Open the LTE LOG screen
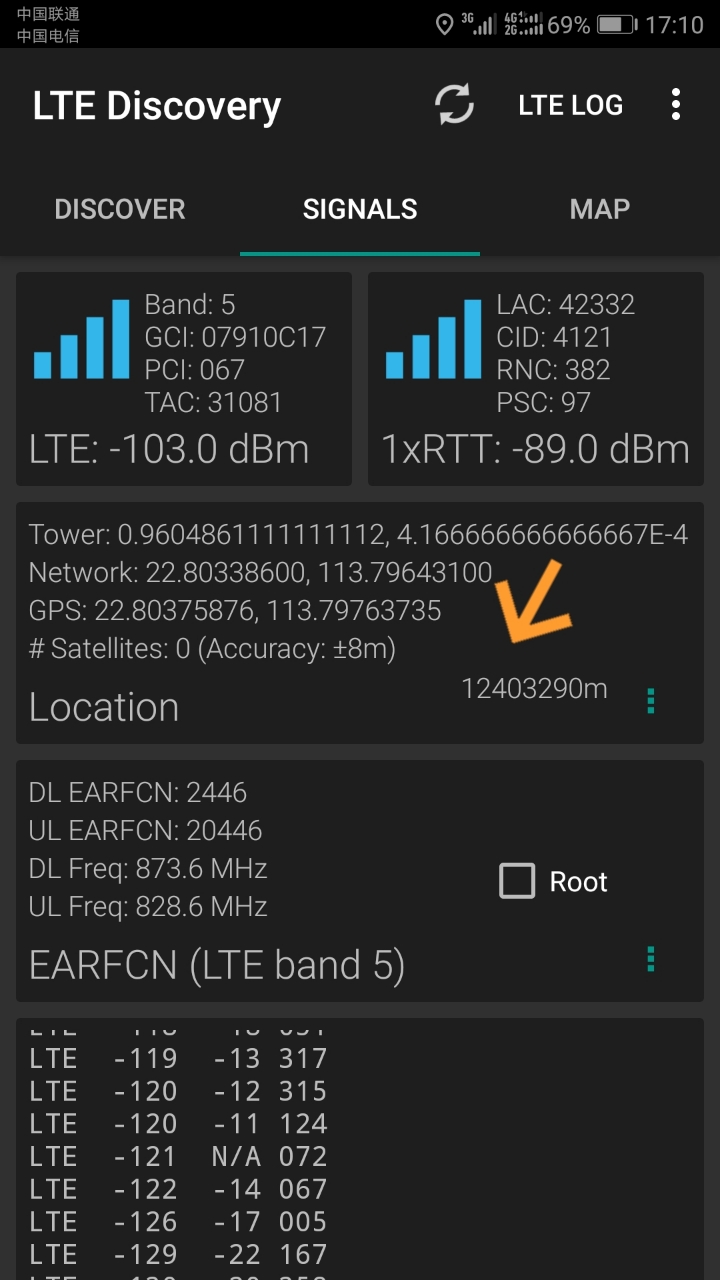Screen dimensions: 720x1280 (570, 104)
